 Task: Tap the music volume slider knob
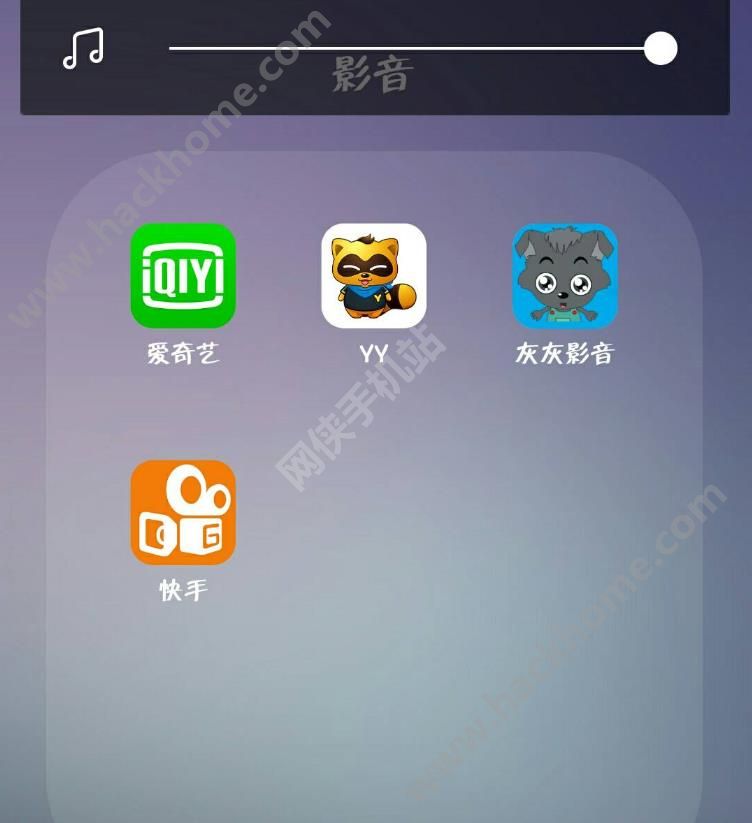point(660,48)
